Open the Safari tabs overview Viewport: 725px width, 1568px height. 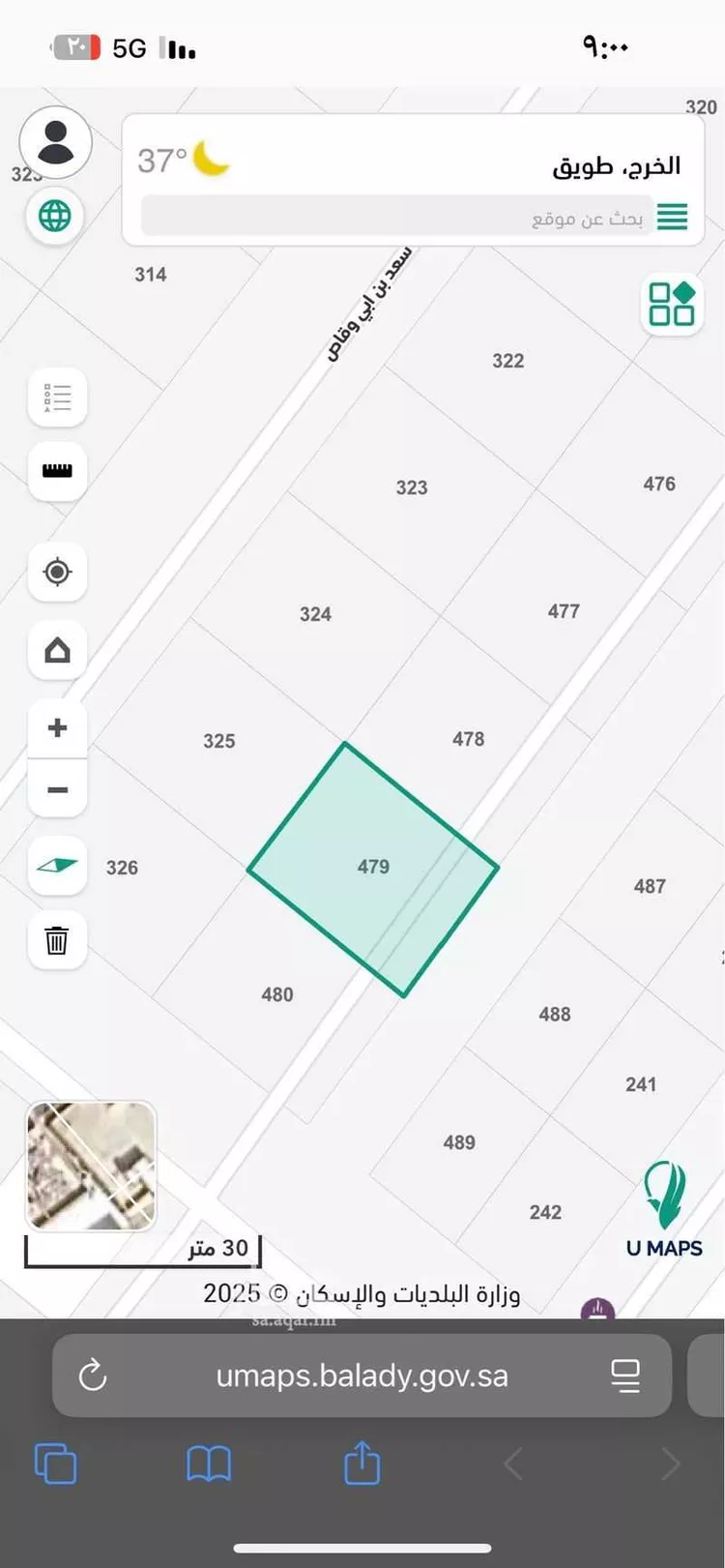click(55, 1464)
